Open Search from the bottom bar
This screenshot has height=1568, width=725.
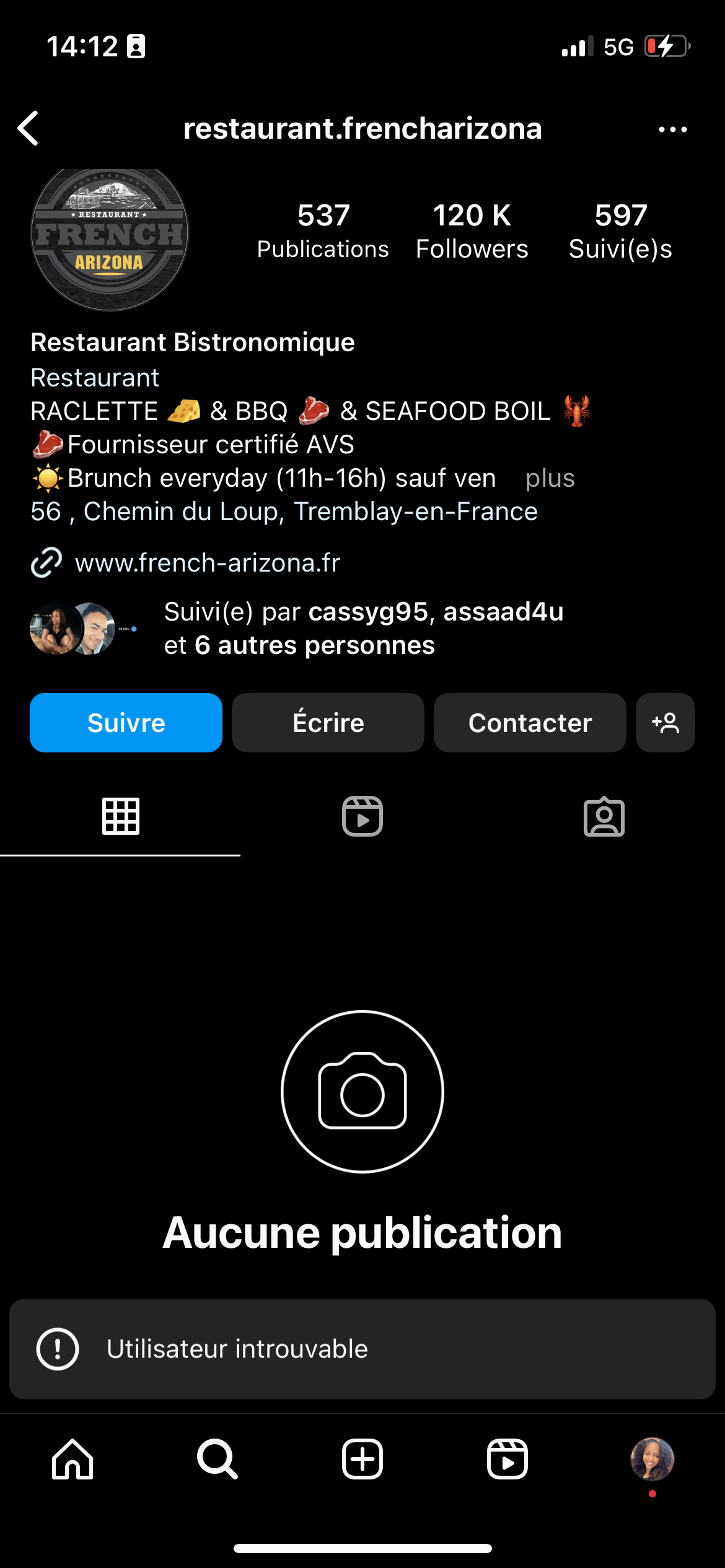pyautogui.click(x=217, y=1459)
